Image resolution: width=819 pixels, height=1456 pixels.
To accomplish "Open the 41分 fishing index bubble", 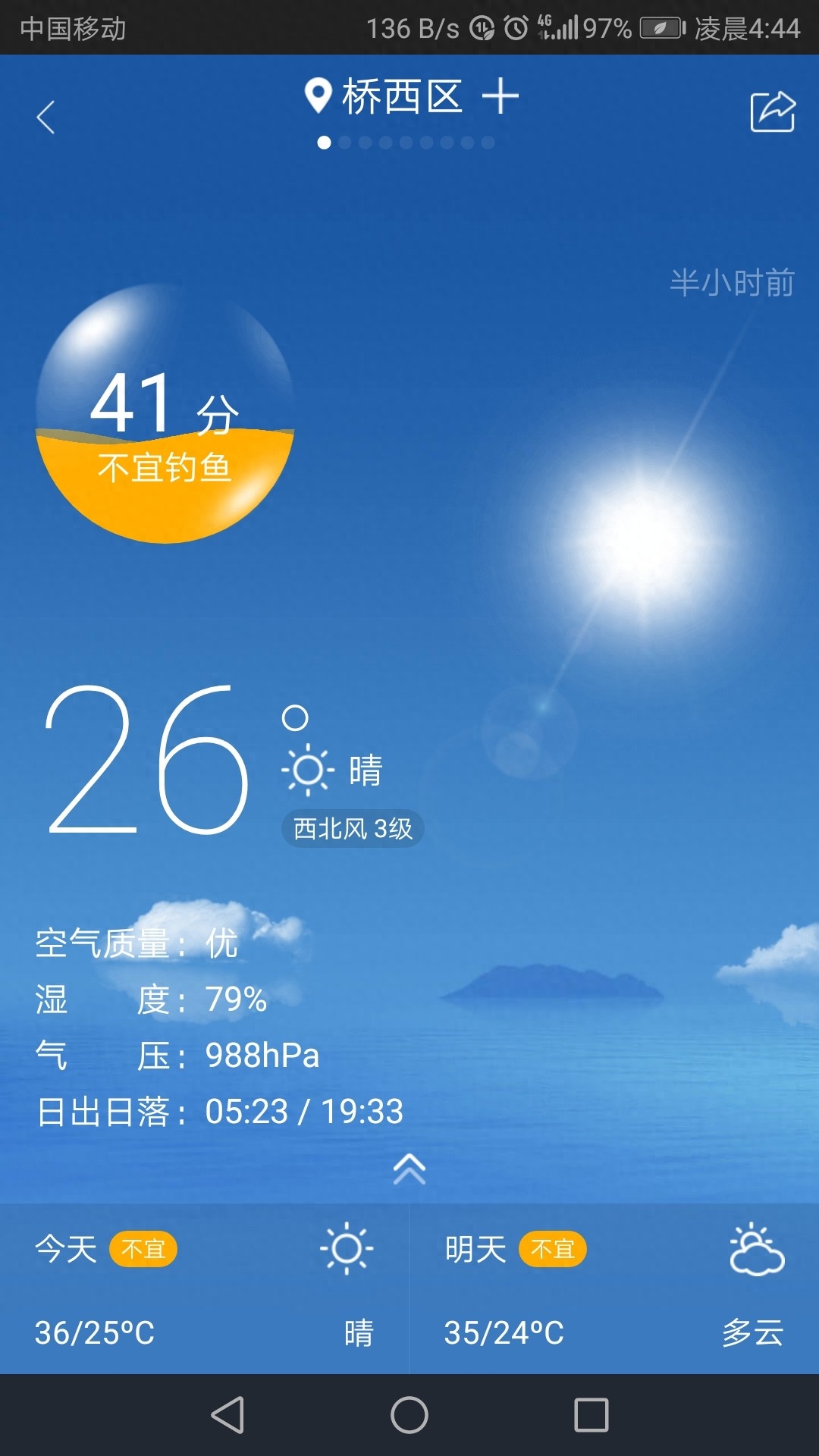I will tap(165, 414).
